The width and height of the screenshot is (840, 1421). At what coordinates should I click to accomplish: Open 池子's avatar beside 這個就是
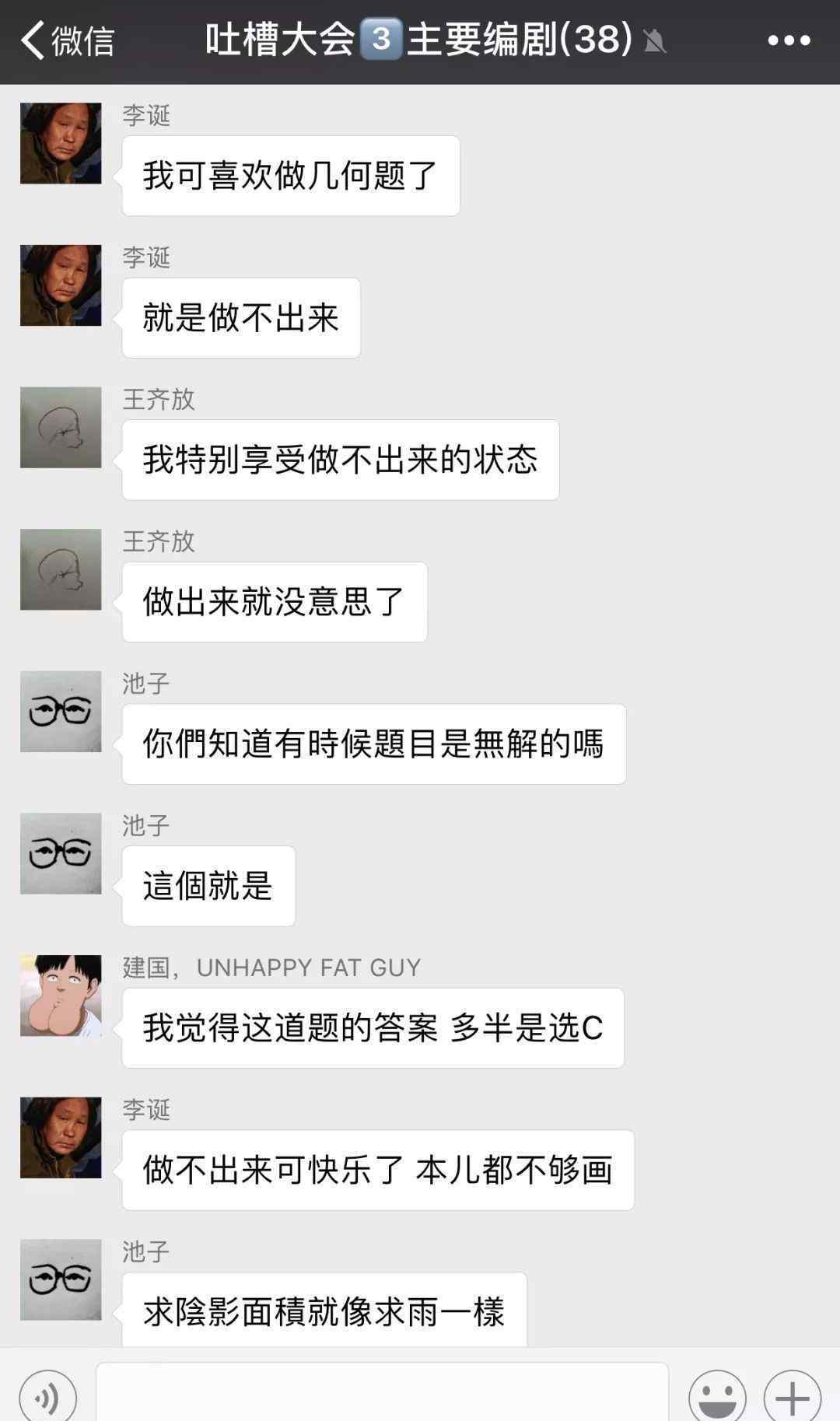pyautogui.click(x=61, y=853)
